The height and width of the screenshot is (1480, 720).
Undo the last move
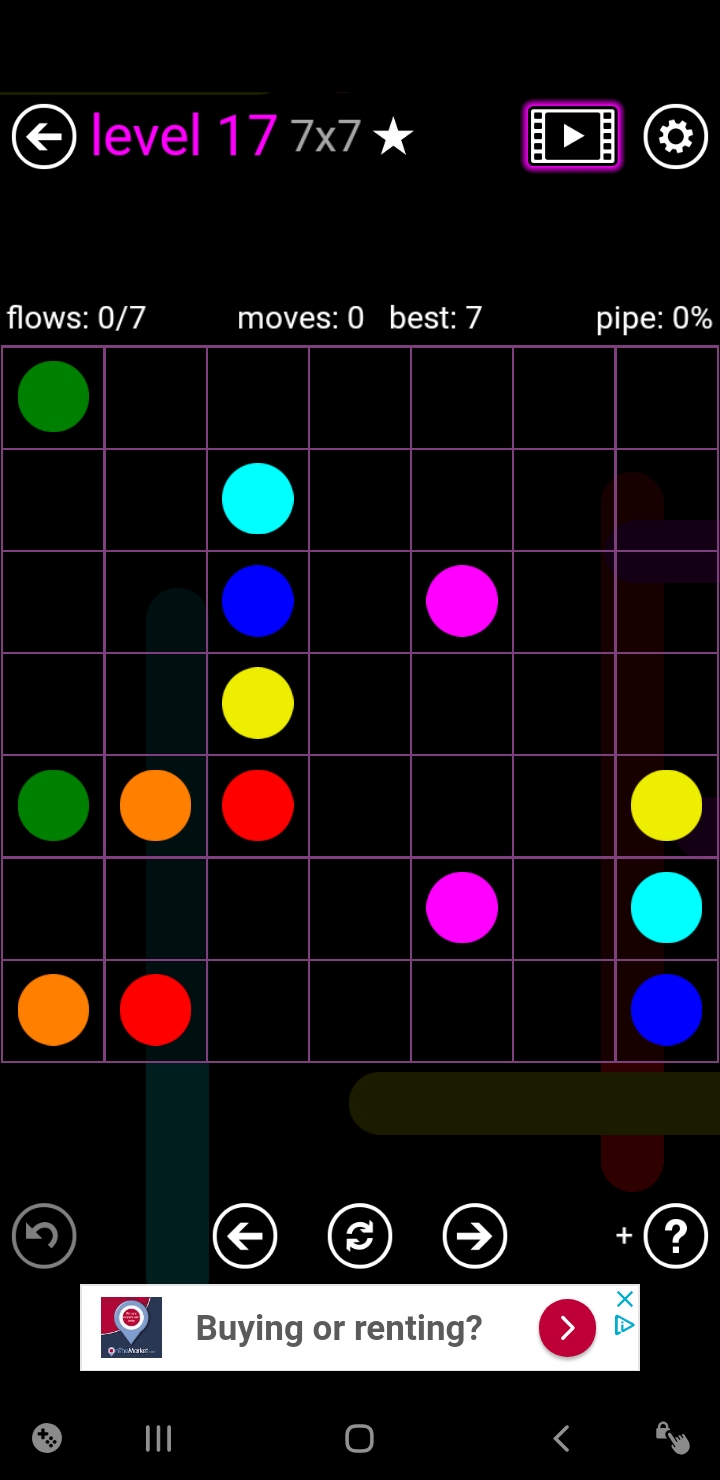44,1236
